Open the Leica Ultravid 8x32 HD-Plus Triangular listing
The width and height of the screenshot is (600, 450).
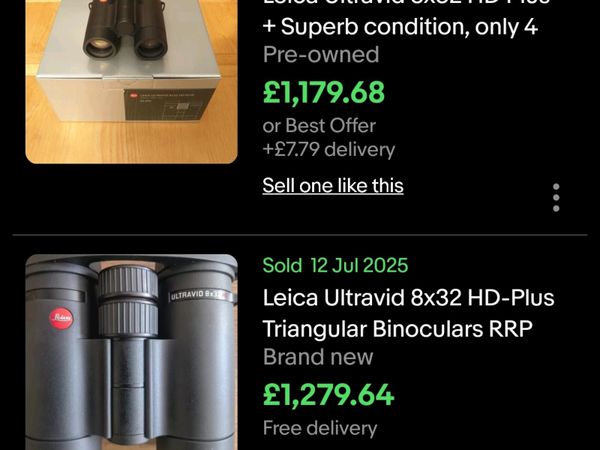408,313
